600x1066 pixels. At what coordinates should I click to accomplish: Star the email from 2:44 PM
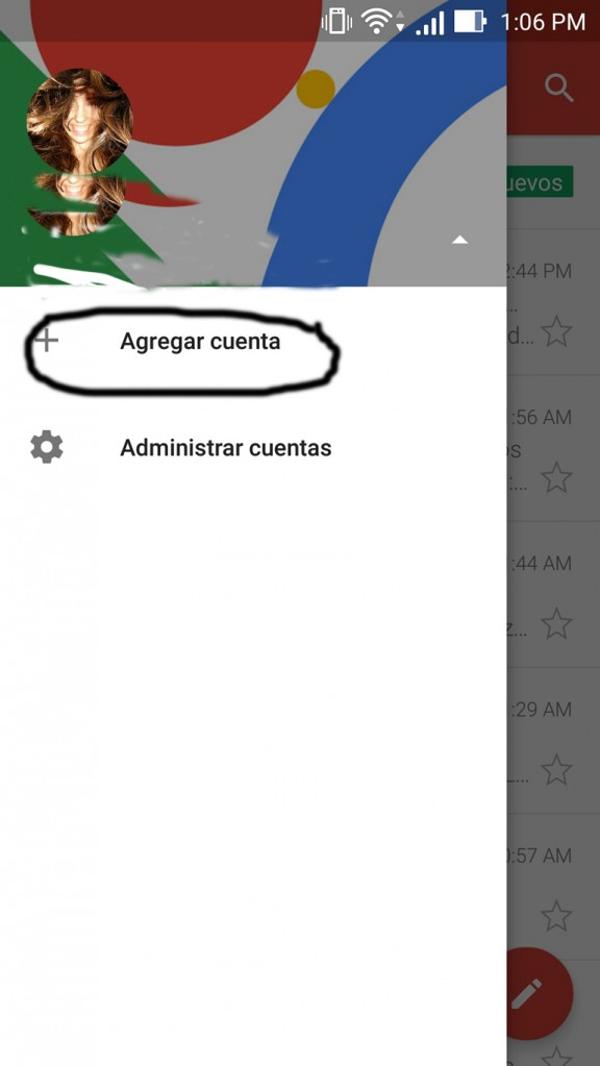[x=556, y=331]
